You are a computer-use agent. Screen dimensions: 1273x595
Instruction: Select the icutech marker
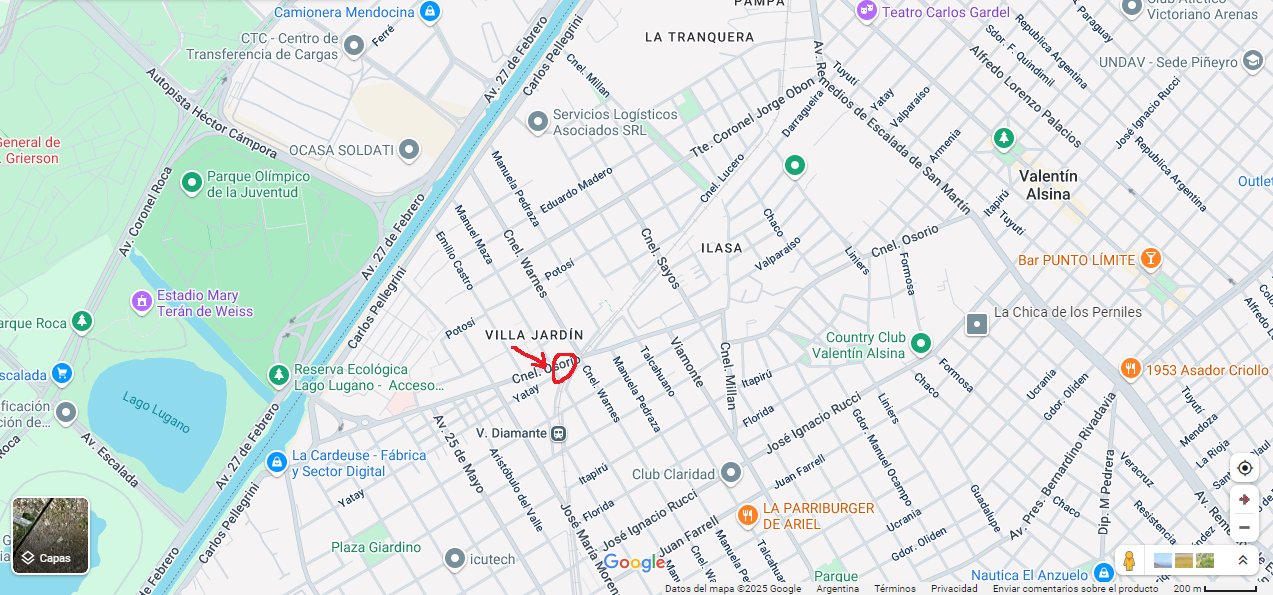click(455, 557)
